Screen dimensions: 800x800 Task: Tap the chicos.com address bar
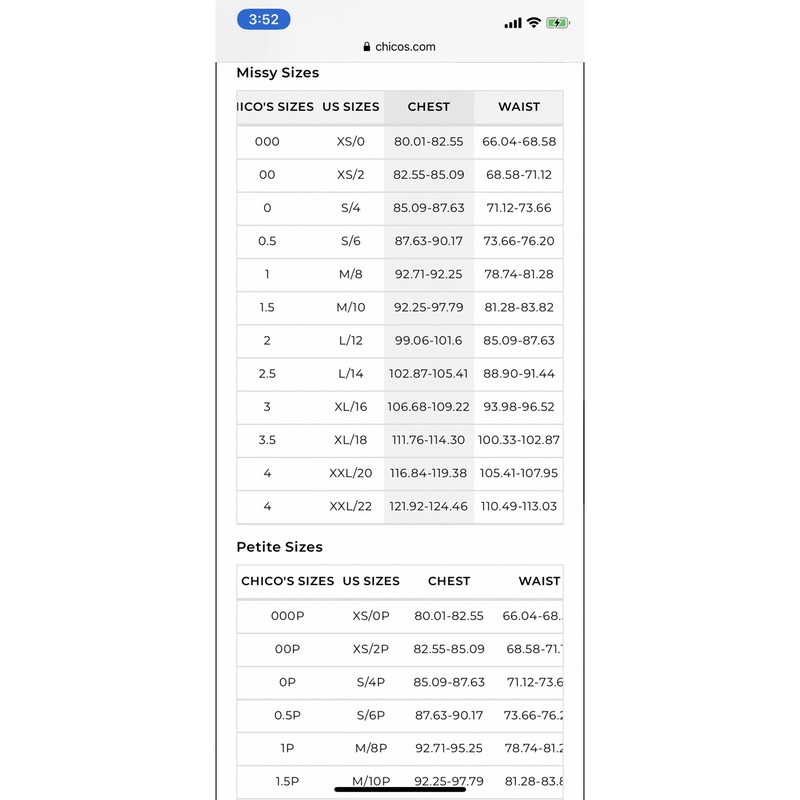[400, 46]
